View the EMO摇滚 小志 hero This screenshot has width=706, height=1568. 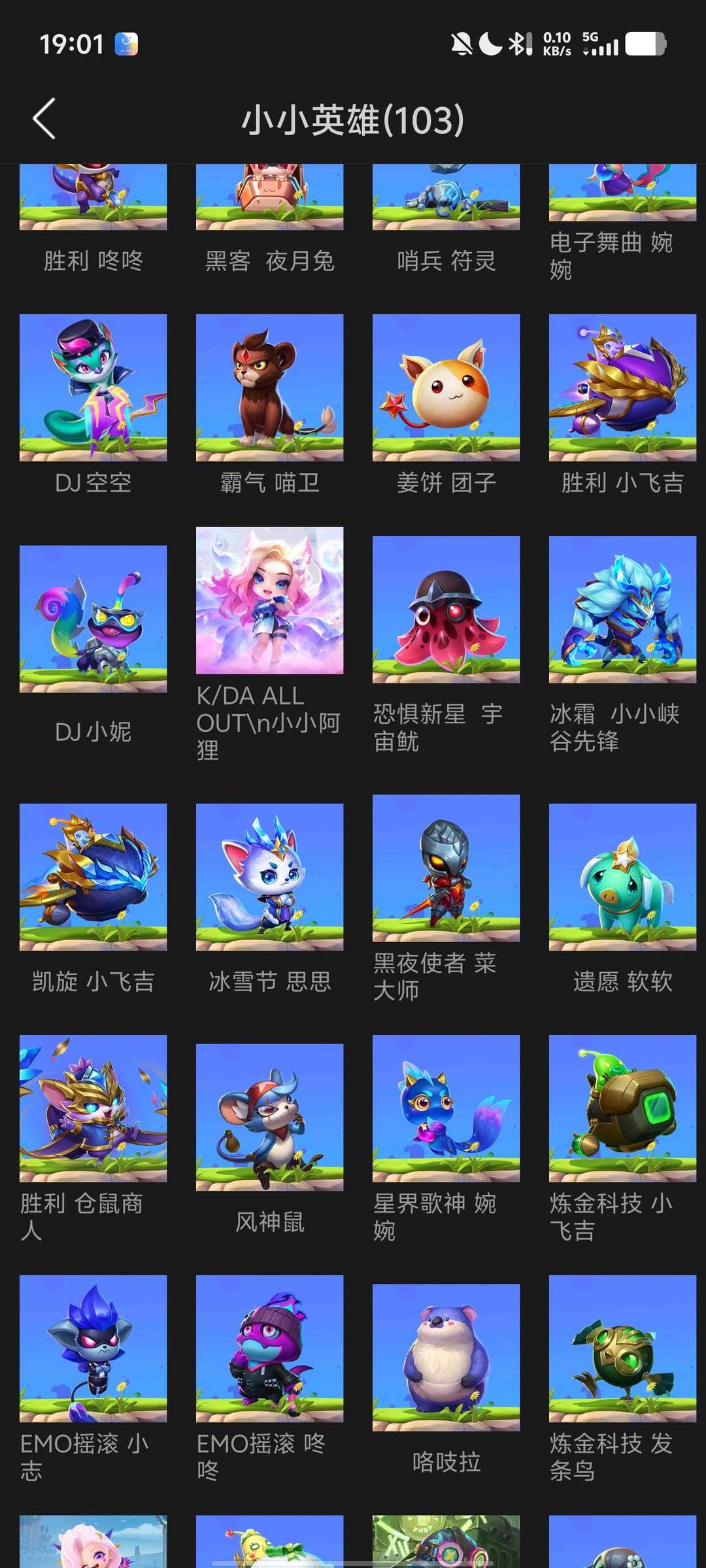(93, 1348)
